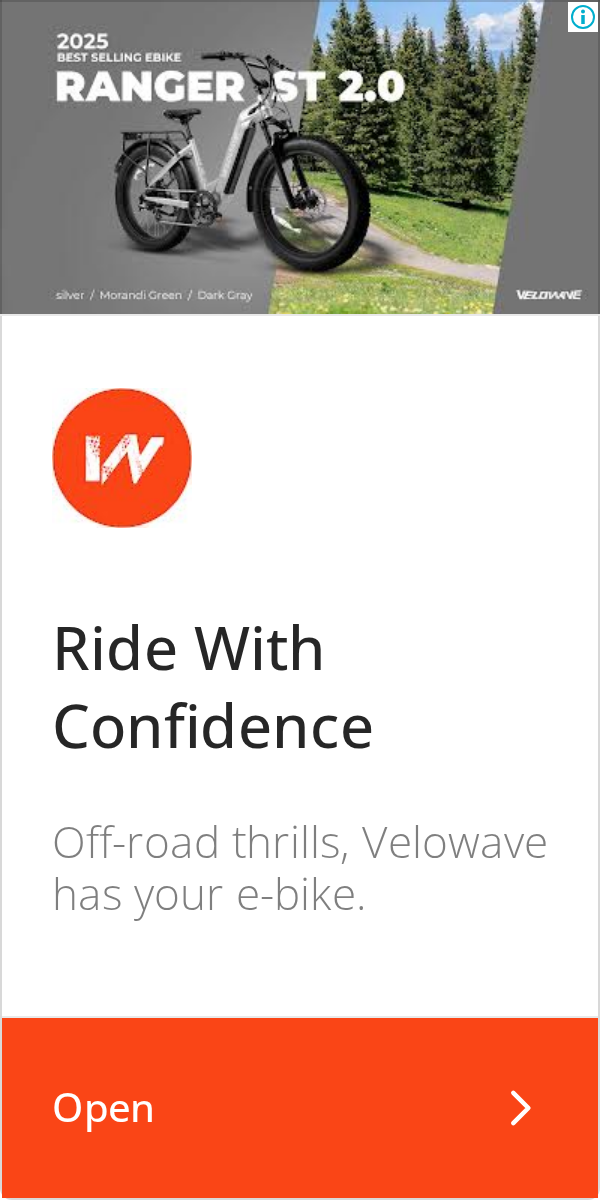Screen dimensions: 600x1200
Task: Open the ad info icon
Action: [x=583, y=16]
